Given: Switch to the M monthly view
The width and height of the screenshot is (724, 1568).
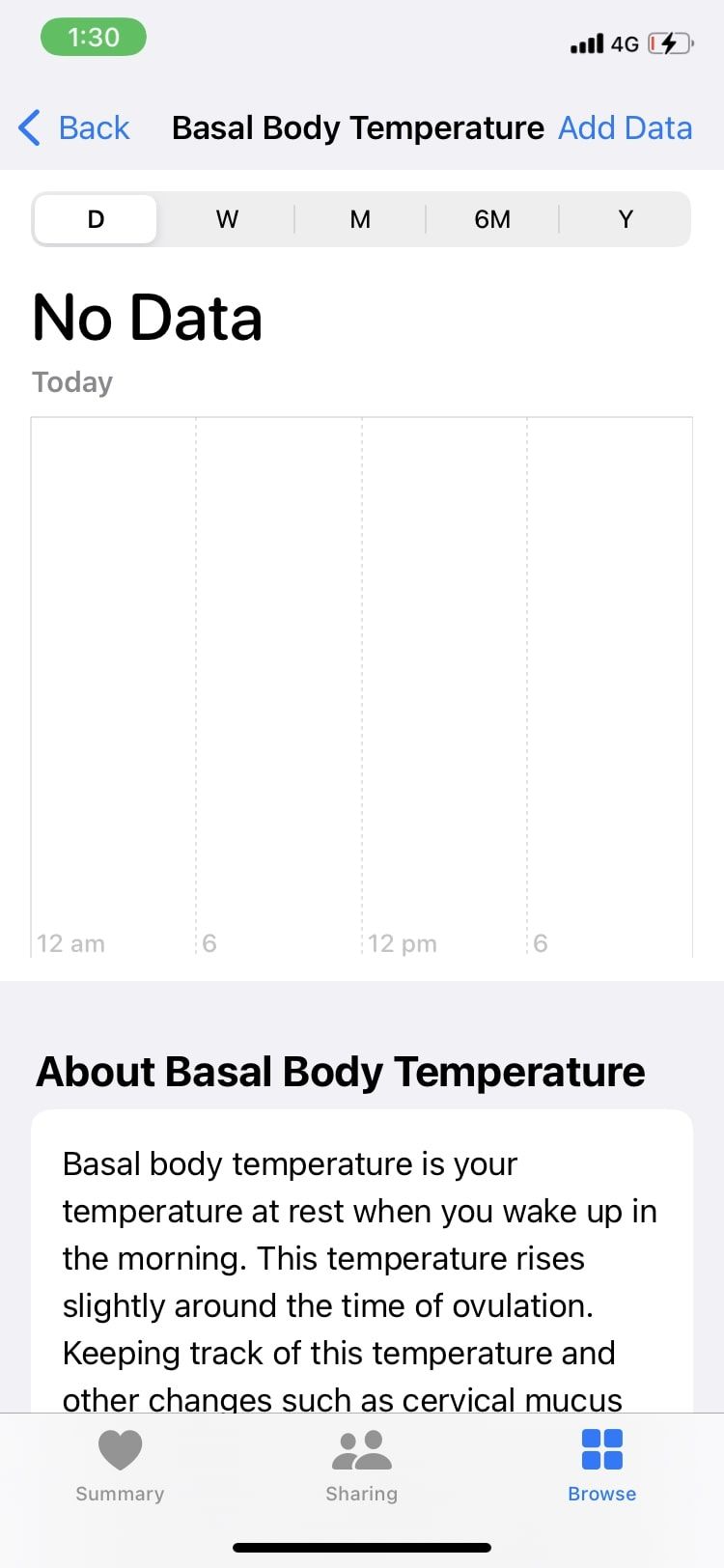Looking at the screenshot, I should pos(360,219).
